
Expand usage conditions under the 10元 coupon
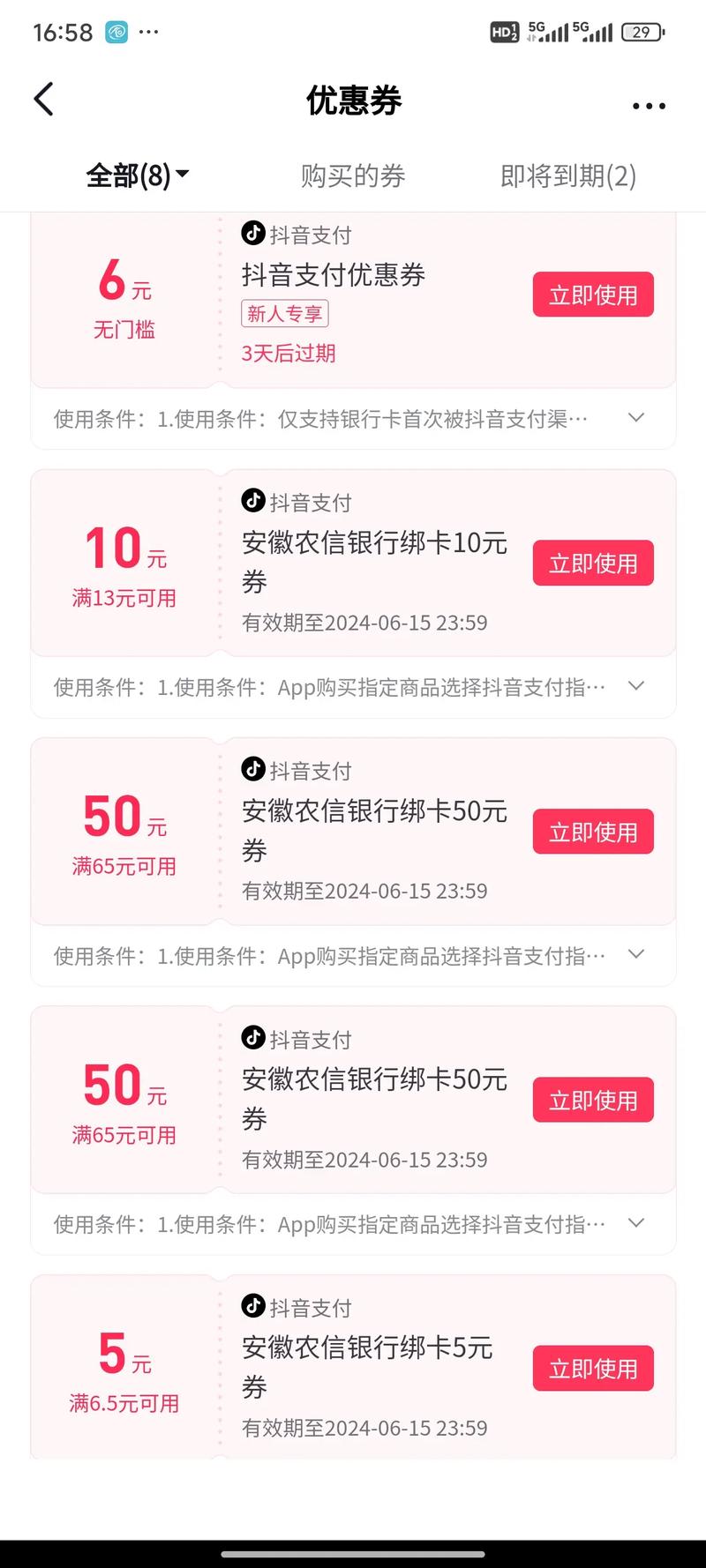click(x=636, y=685)
